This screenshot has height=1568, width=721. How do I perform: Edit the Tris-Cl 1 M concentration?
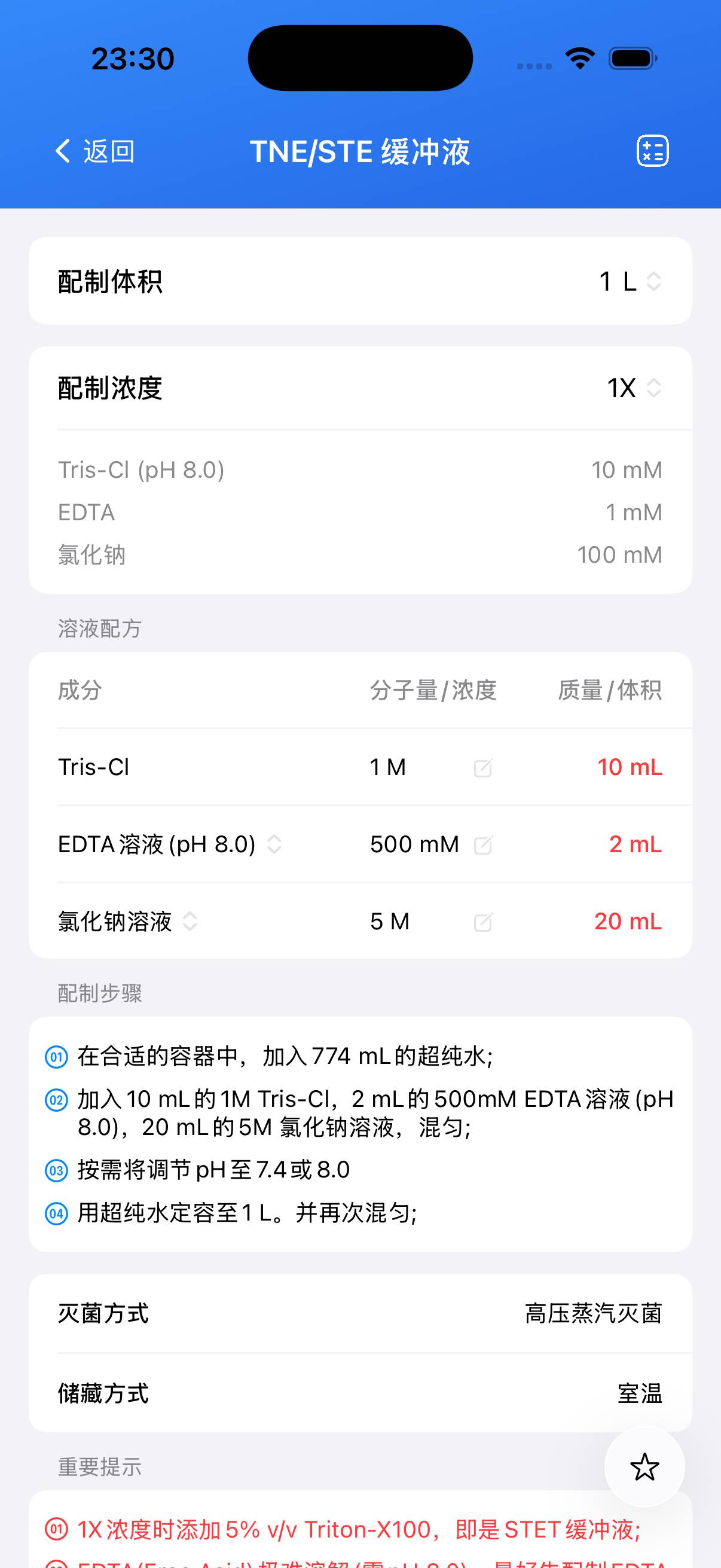pyautogui.click(x=483, y=768)
